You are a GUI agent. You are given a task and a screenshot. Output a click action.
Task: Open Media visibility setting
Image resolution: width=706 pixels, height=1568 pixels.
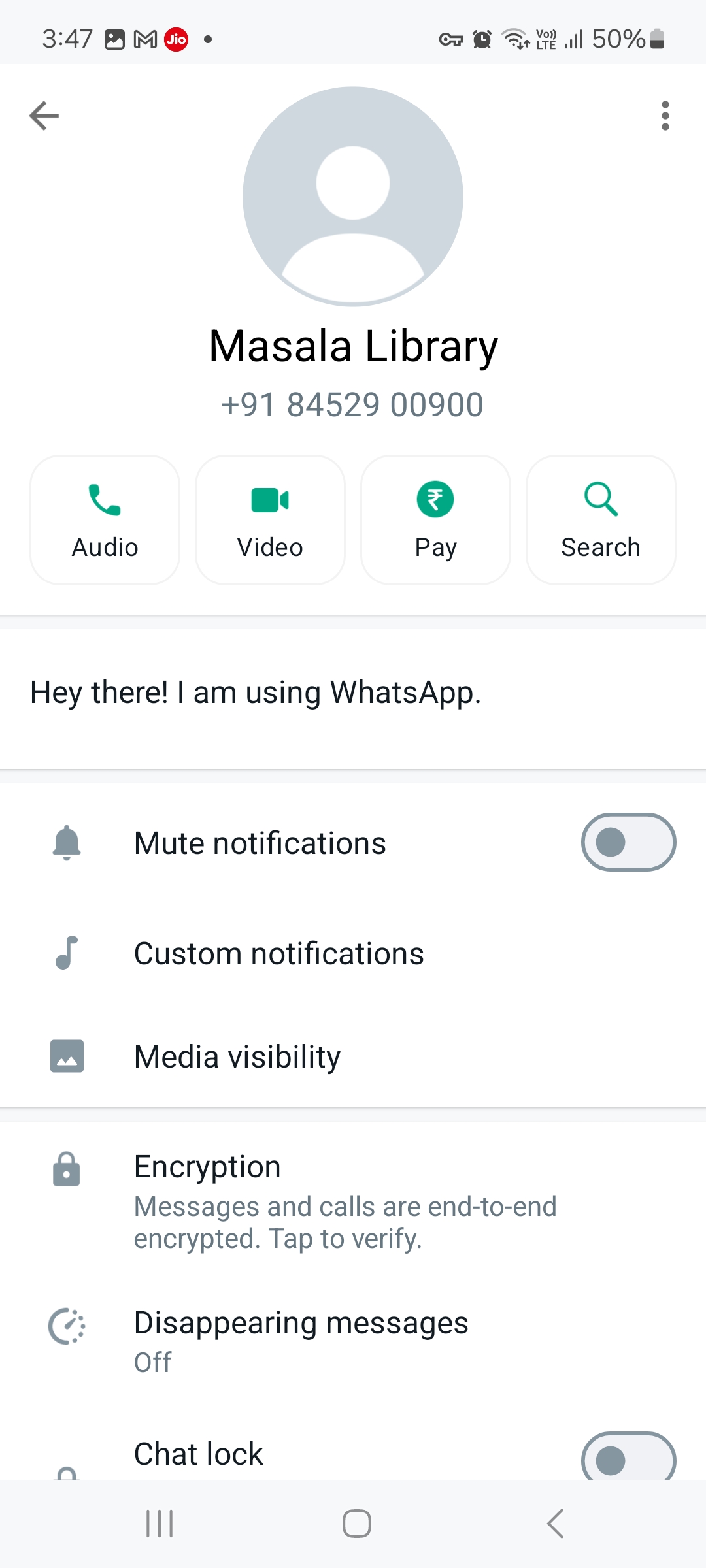tap(353, 1056)
